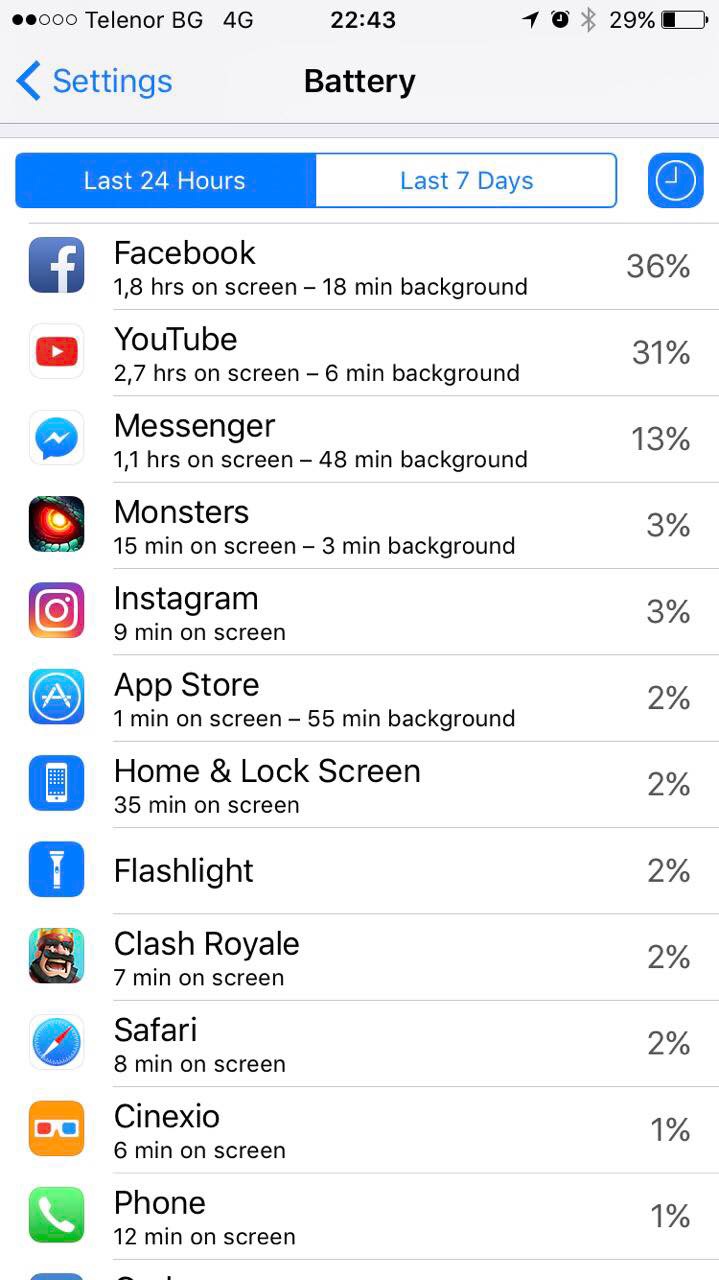Select the Monsters row
This screenshot has width=719, height=1280.
tap(360, 525)
